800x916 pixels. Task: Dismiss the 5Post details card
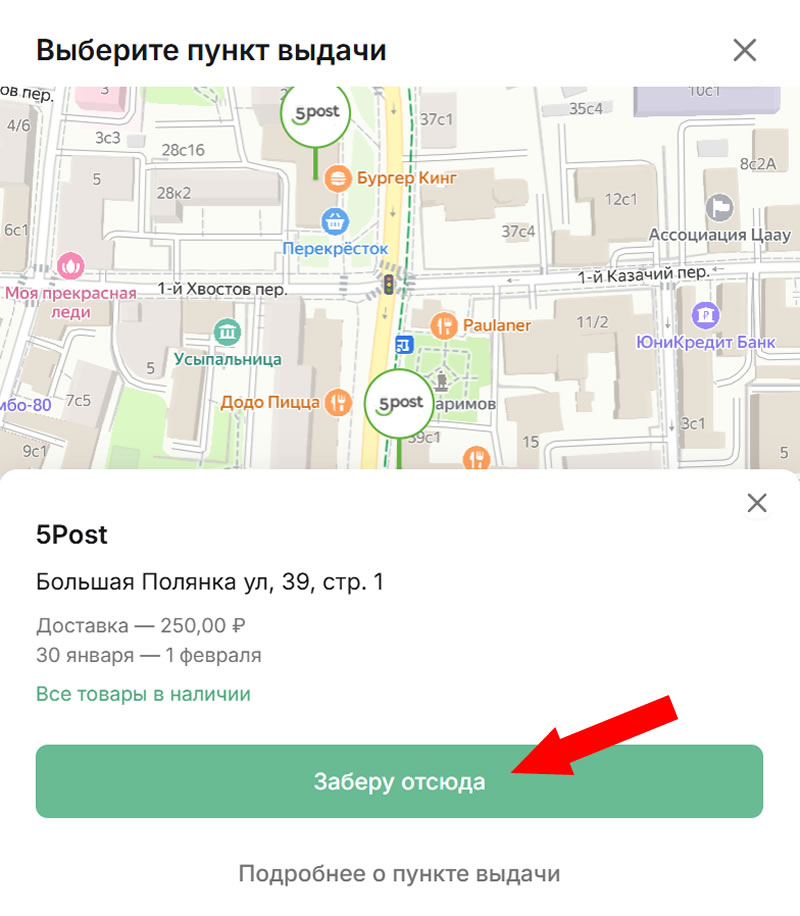(x=757, y=503)
